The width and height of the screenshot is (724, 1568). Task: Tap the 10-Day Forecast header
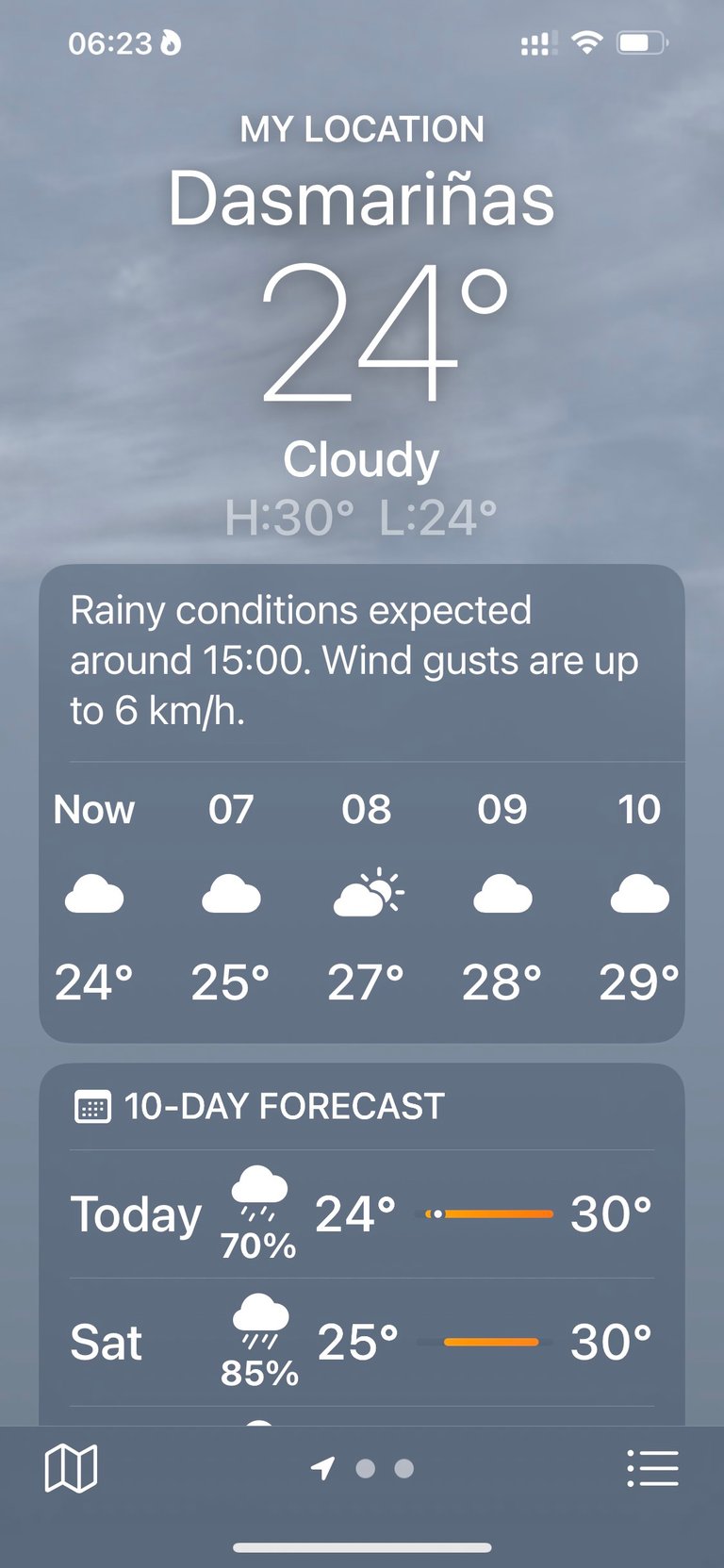pyautogui.click(x=259, y=1106)
